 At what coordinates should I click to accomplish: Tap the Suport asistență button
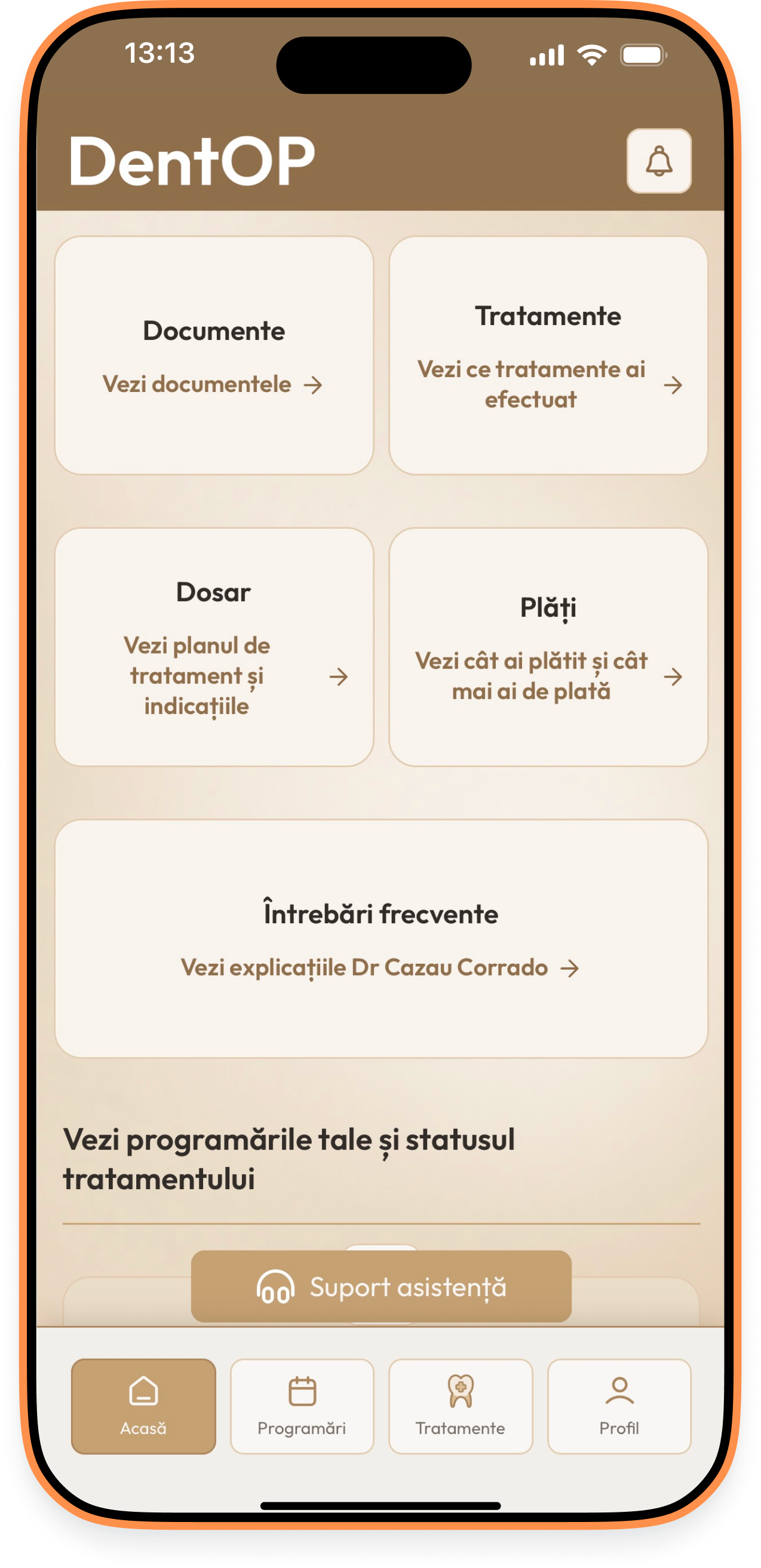tap(381, 1287)
